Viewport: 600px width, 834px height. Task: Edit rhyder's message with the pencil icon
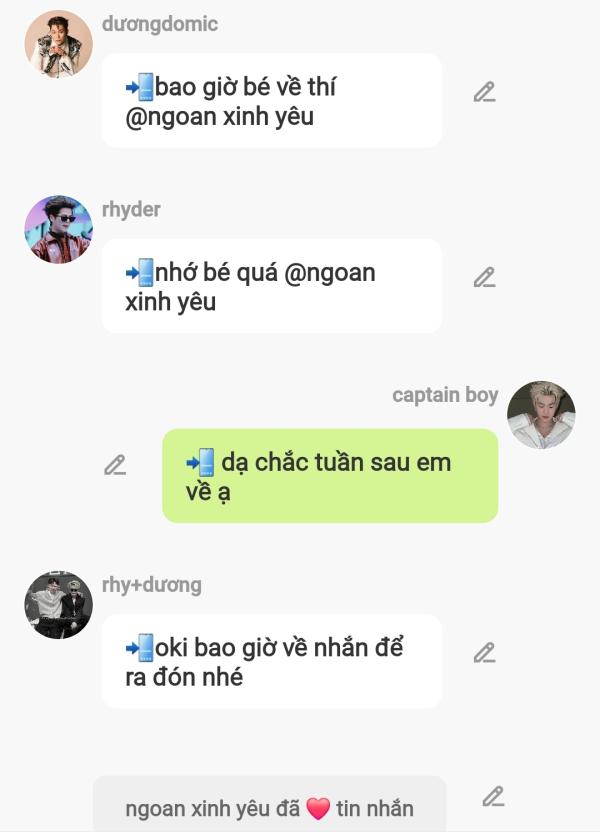coord(484,278)
